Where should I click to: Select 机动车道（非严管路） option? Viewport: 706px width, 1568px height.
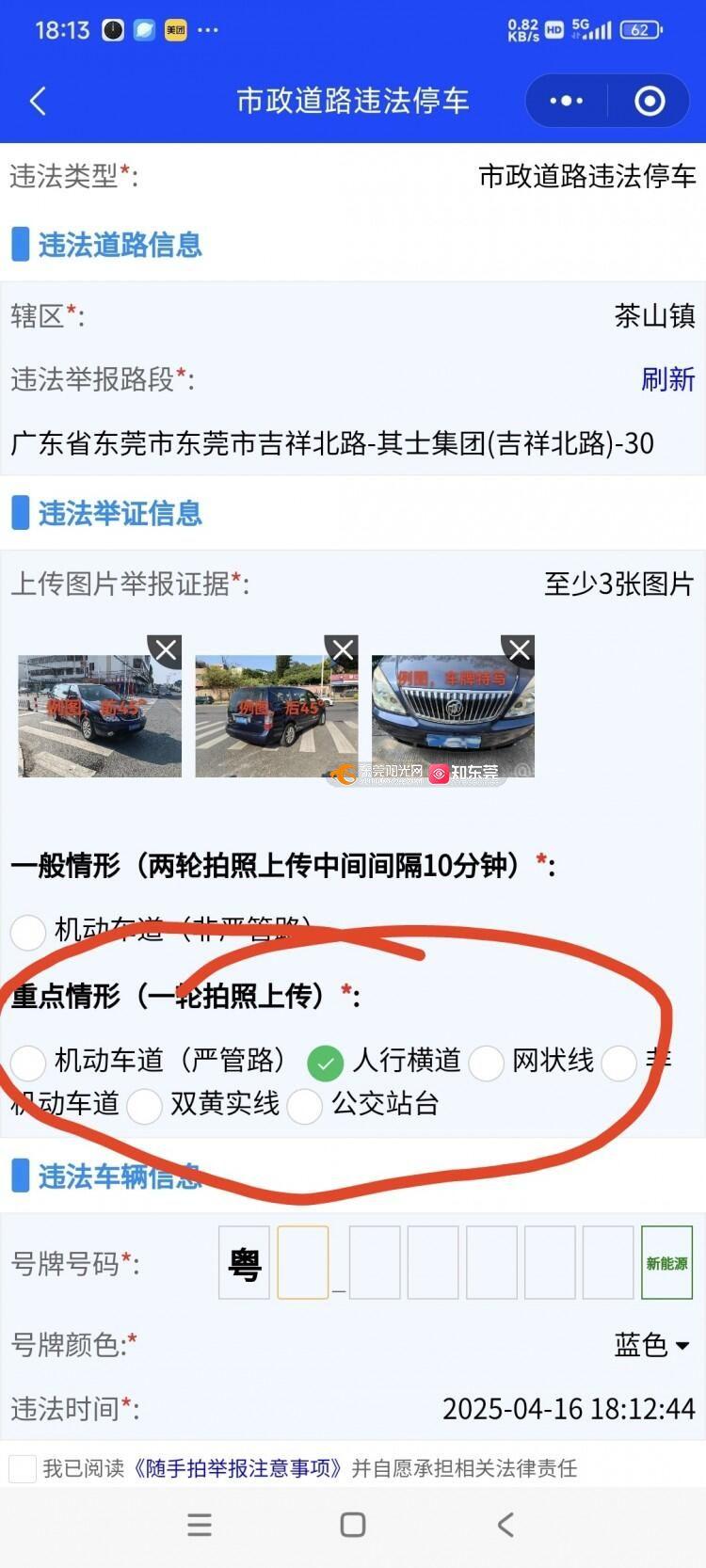click(x=28, y=932)
